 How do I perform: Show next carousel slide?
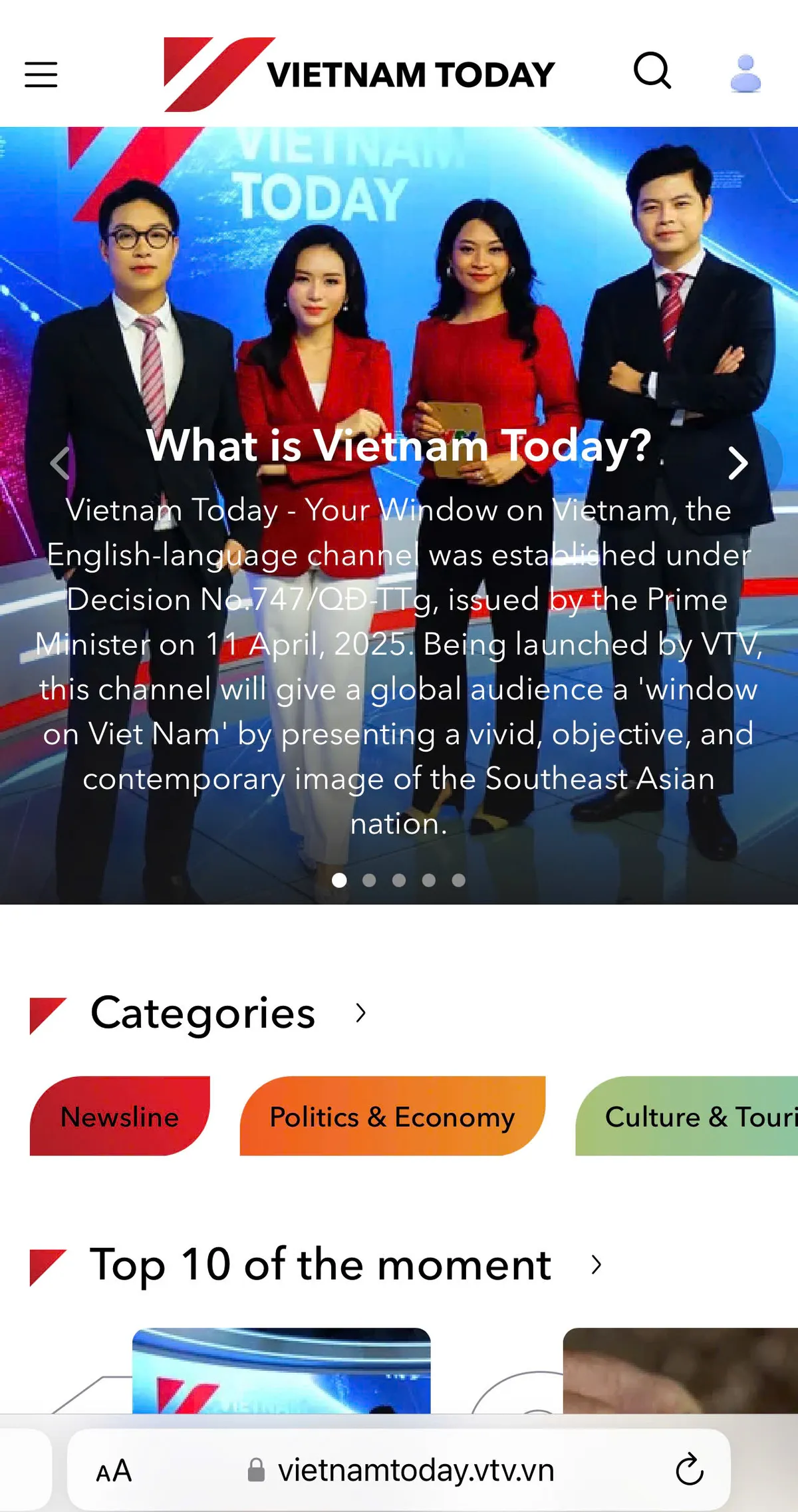(x=737, y=463)
